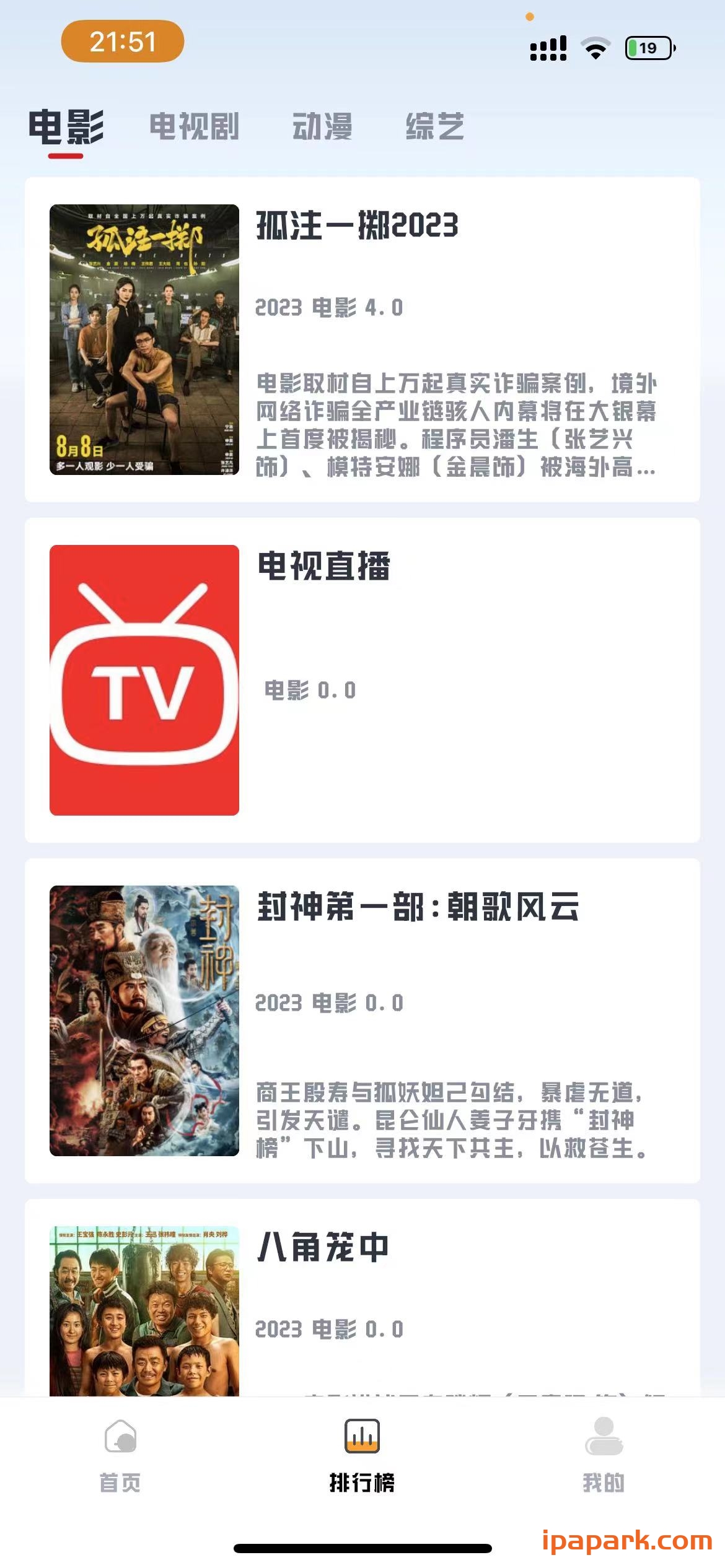Go to the 首页 tab

coord(121,1455)
